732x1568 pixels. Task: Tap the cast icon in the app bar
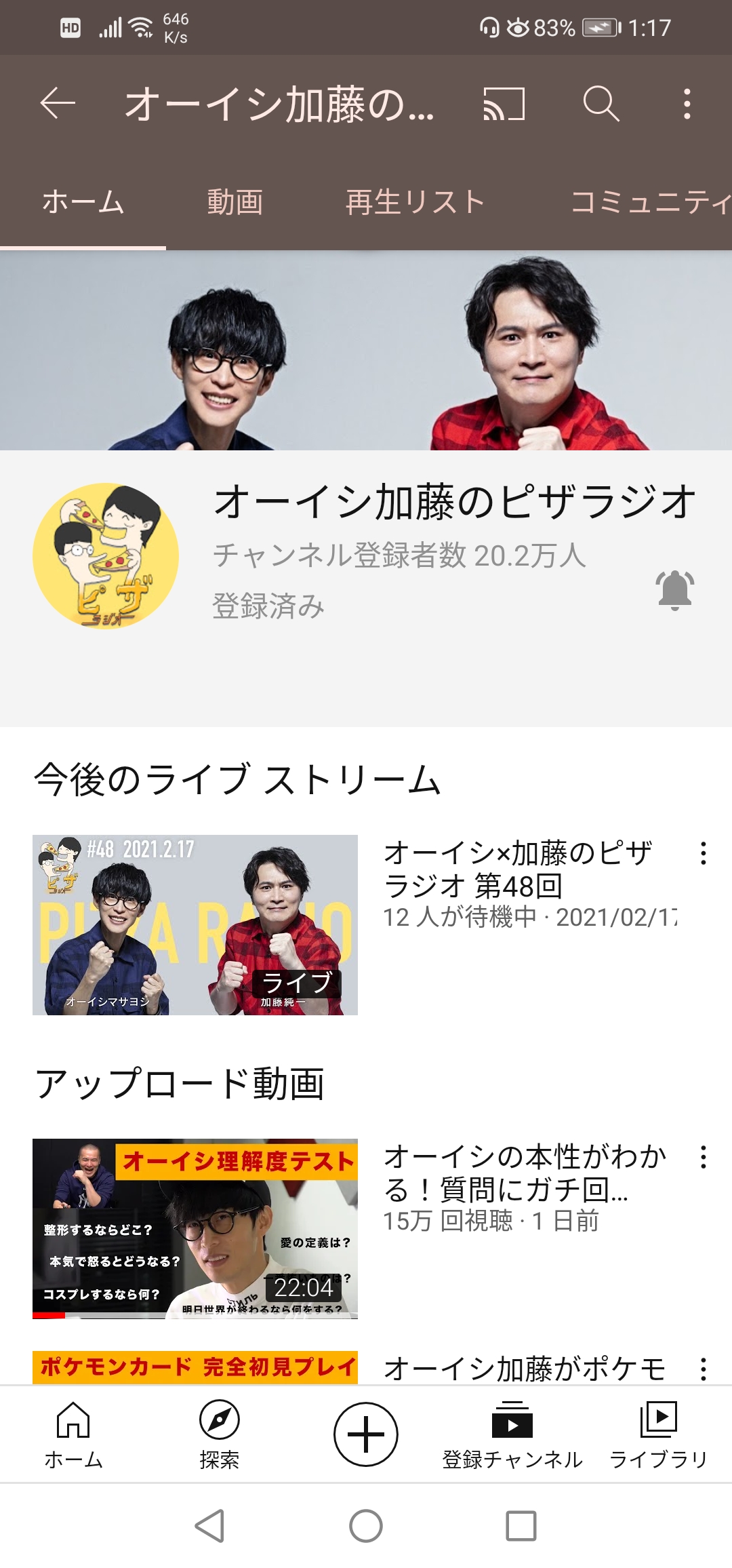coord(504,104)
